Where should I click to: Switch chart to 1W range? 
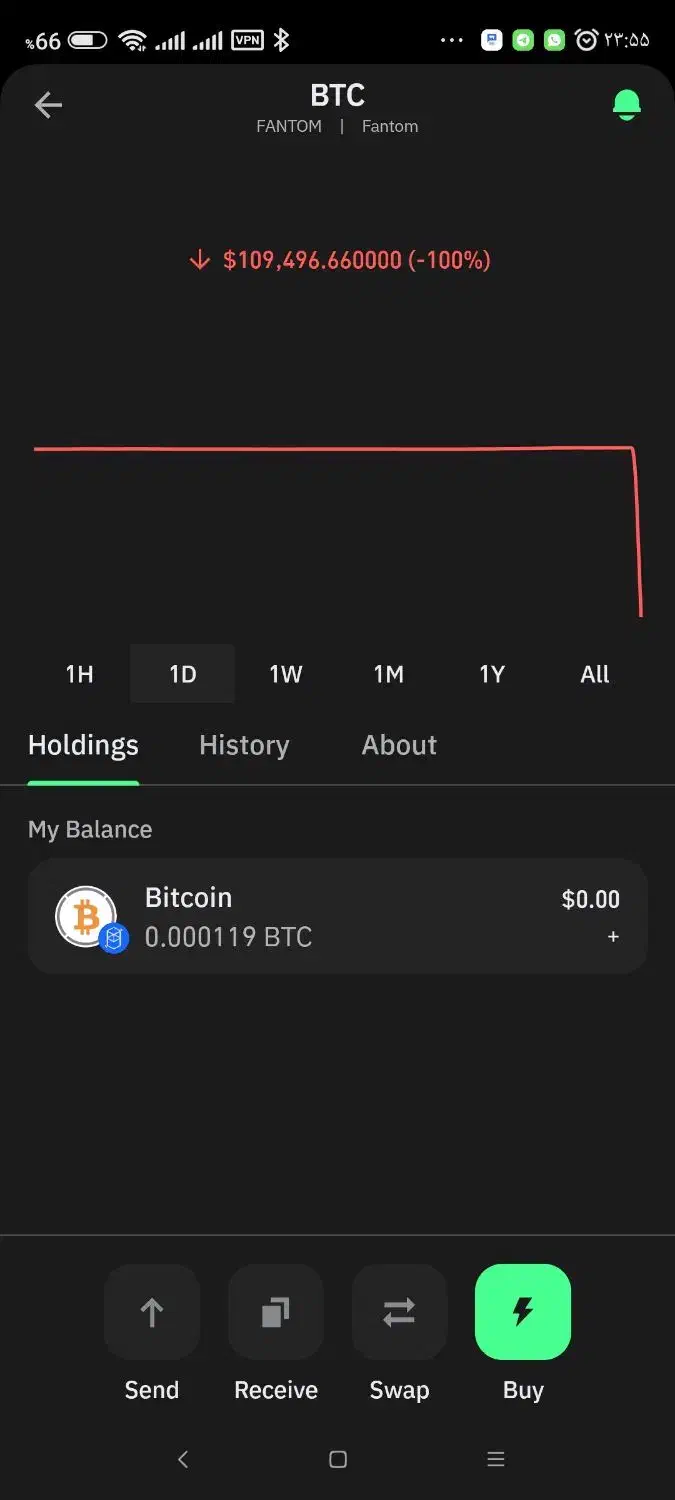(x=286, y=674)
